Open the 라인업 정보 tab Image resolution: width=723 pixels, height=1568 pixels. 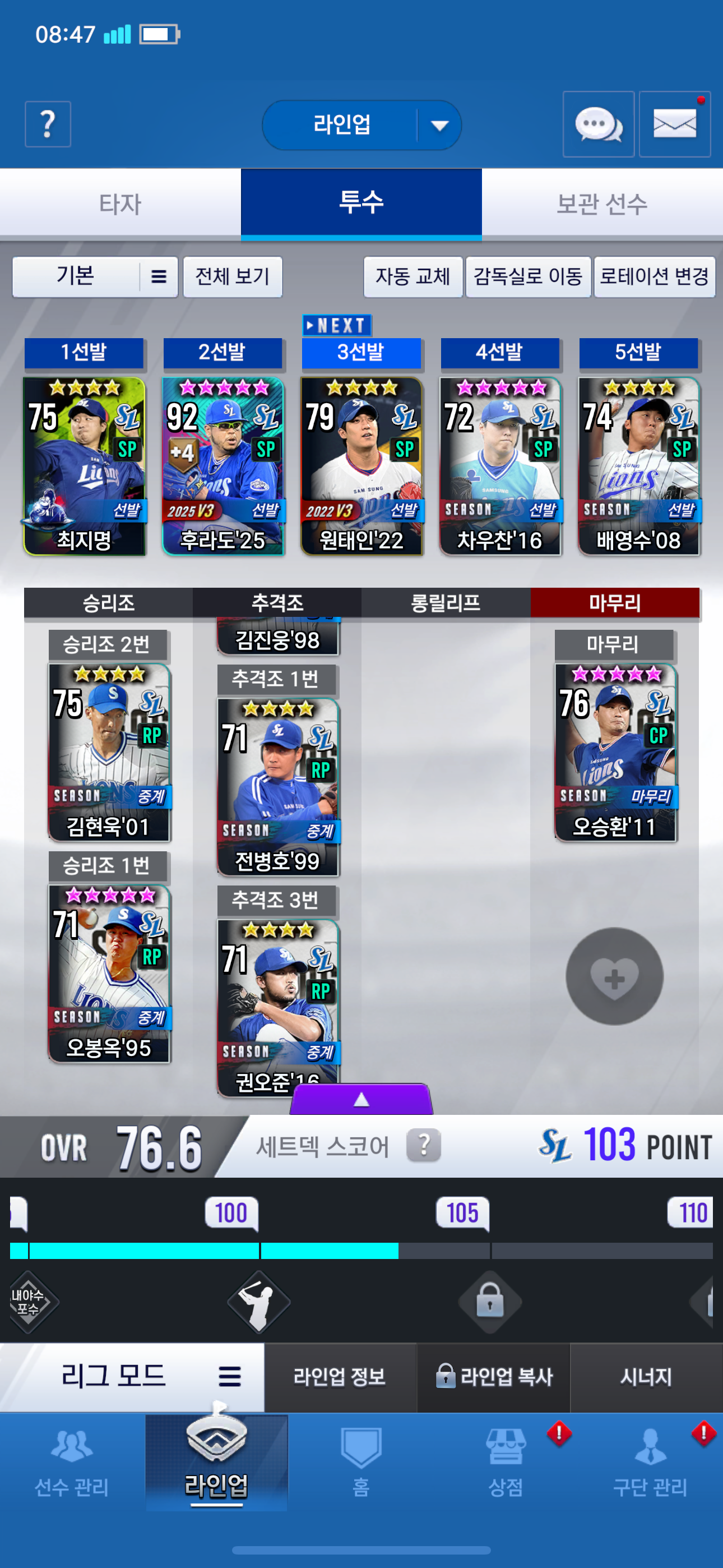click(x=340, y=1377)
